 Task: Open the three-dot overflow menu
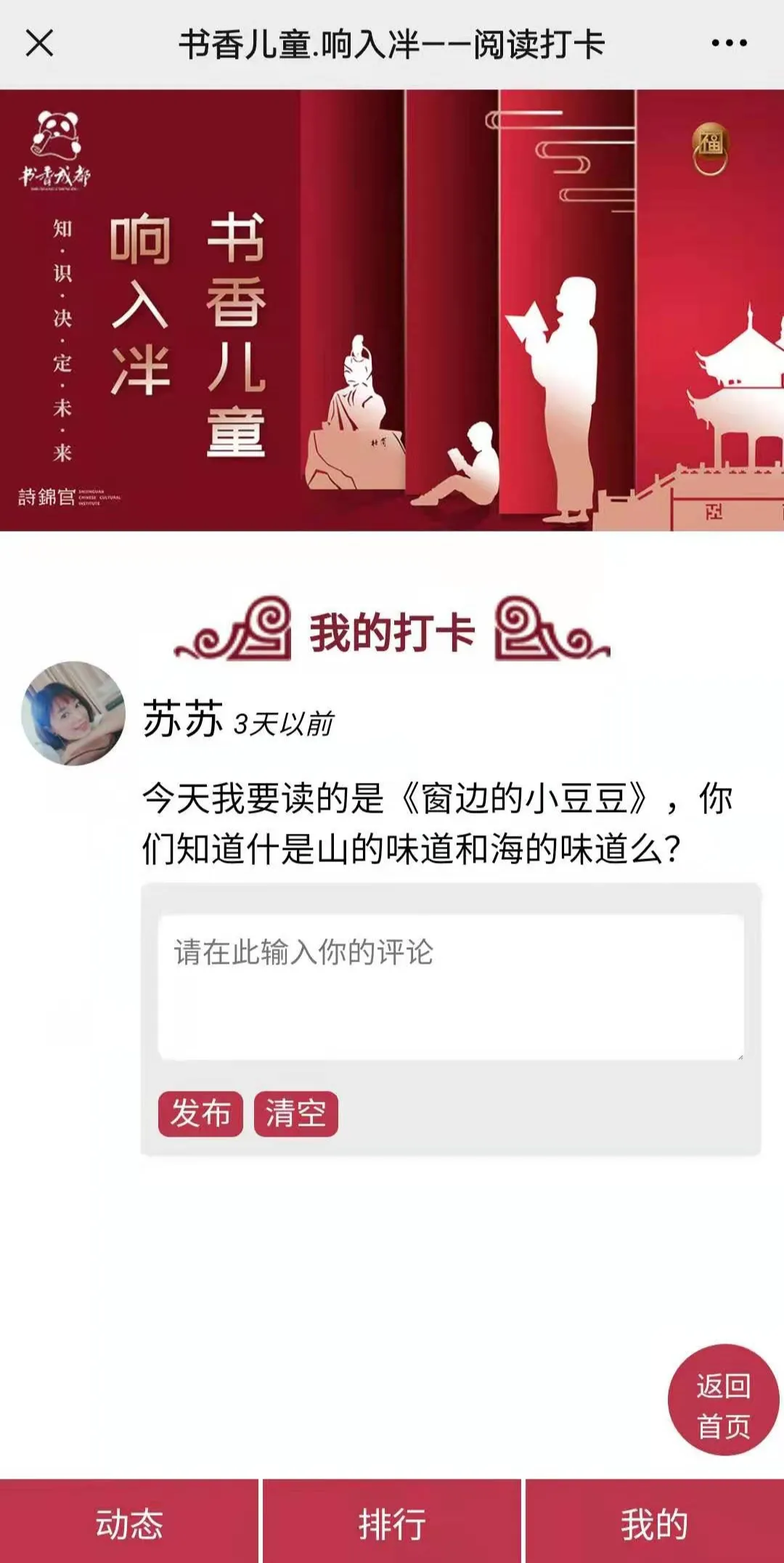[729, 44]
